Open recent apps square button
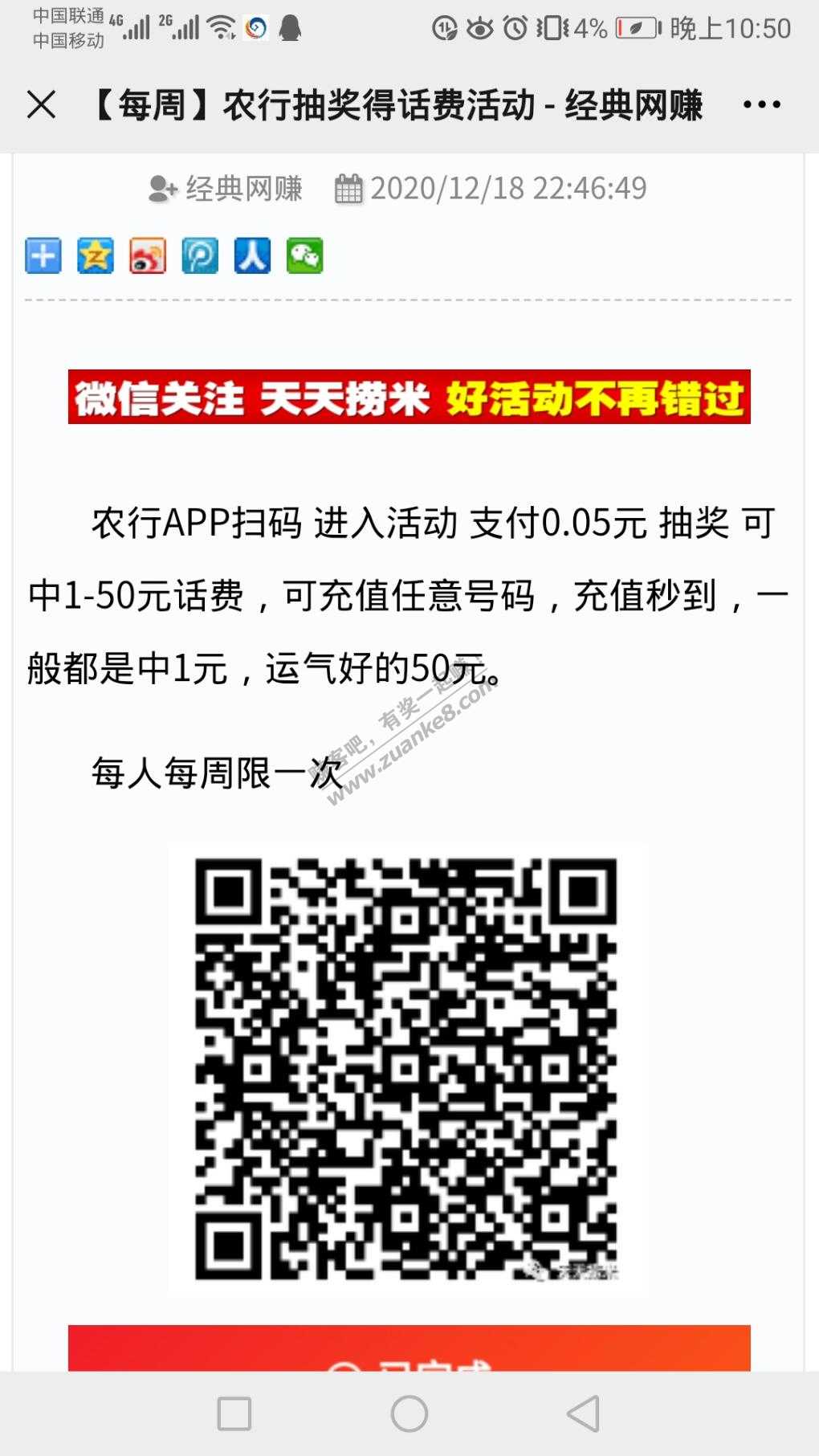Screen dimensions: 819x1456 pos(234,1413)
